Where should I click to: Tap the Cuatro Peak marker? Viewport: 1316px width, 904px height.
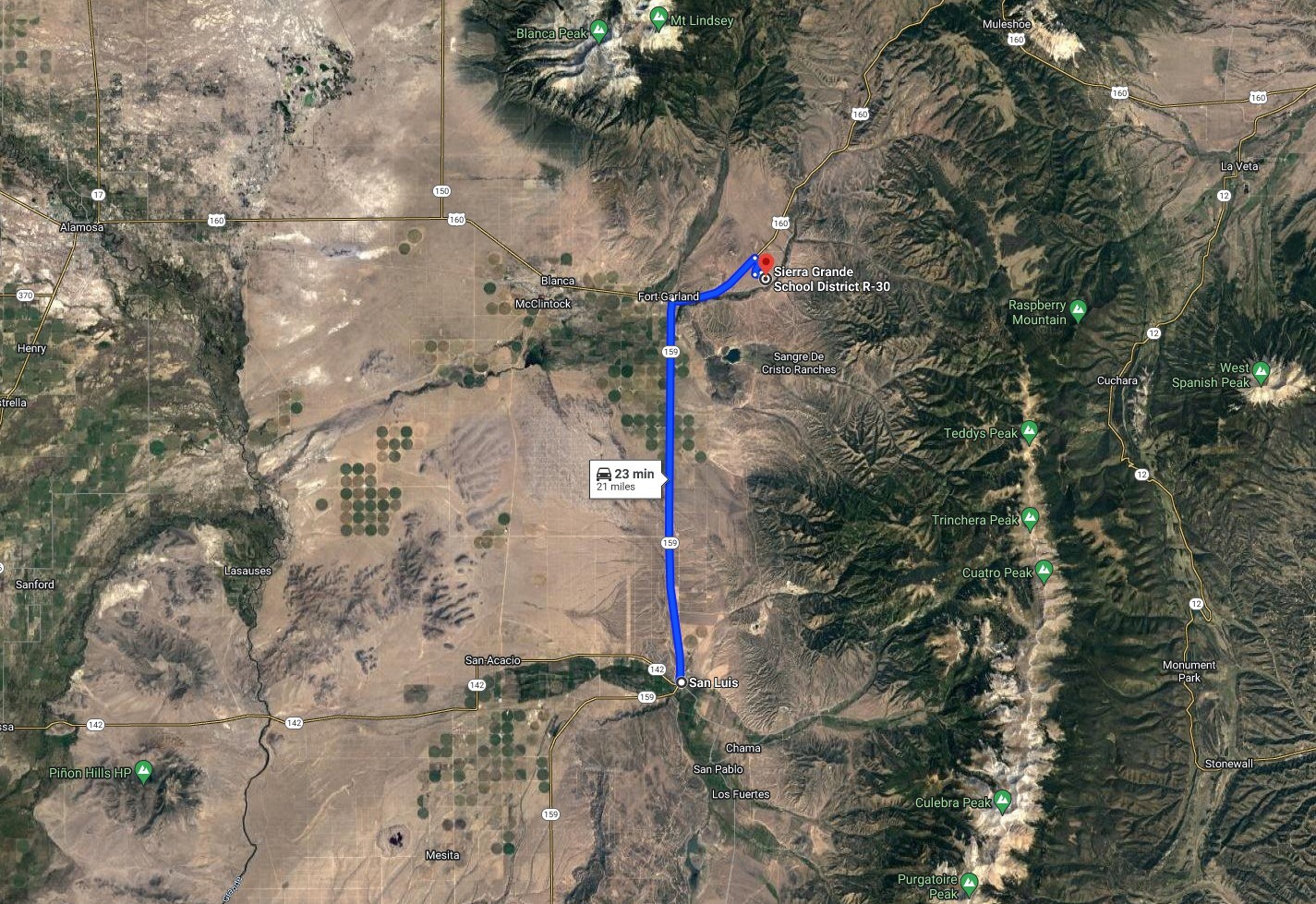tap(1044, 572)
